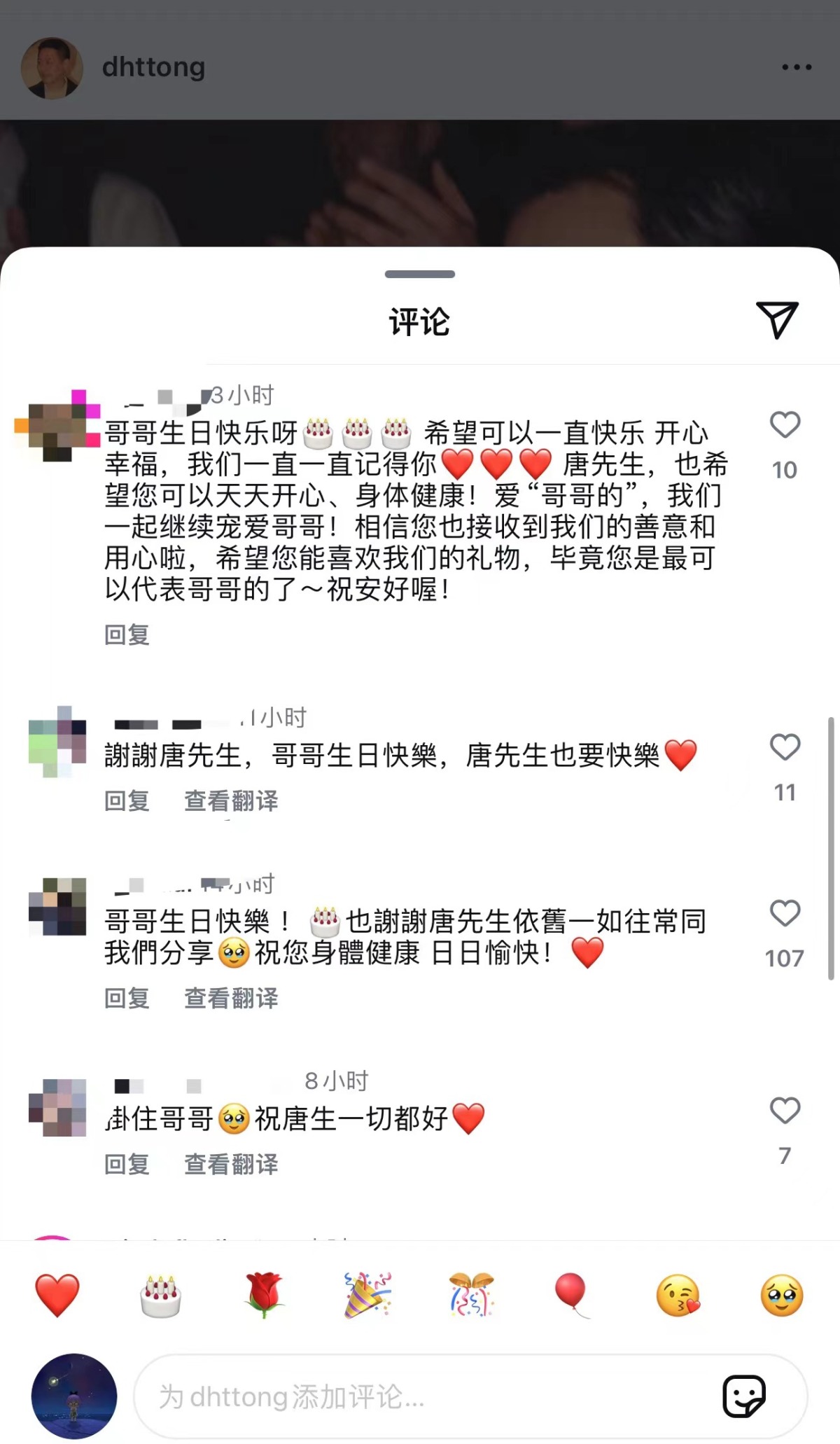Insert balloon quick emoji
Image resolution: width=840 pixels, height=1444 pixels.
pos(573,1295)
